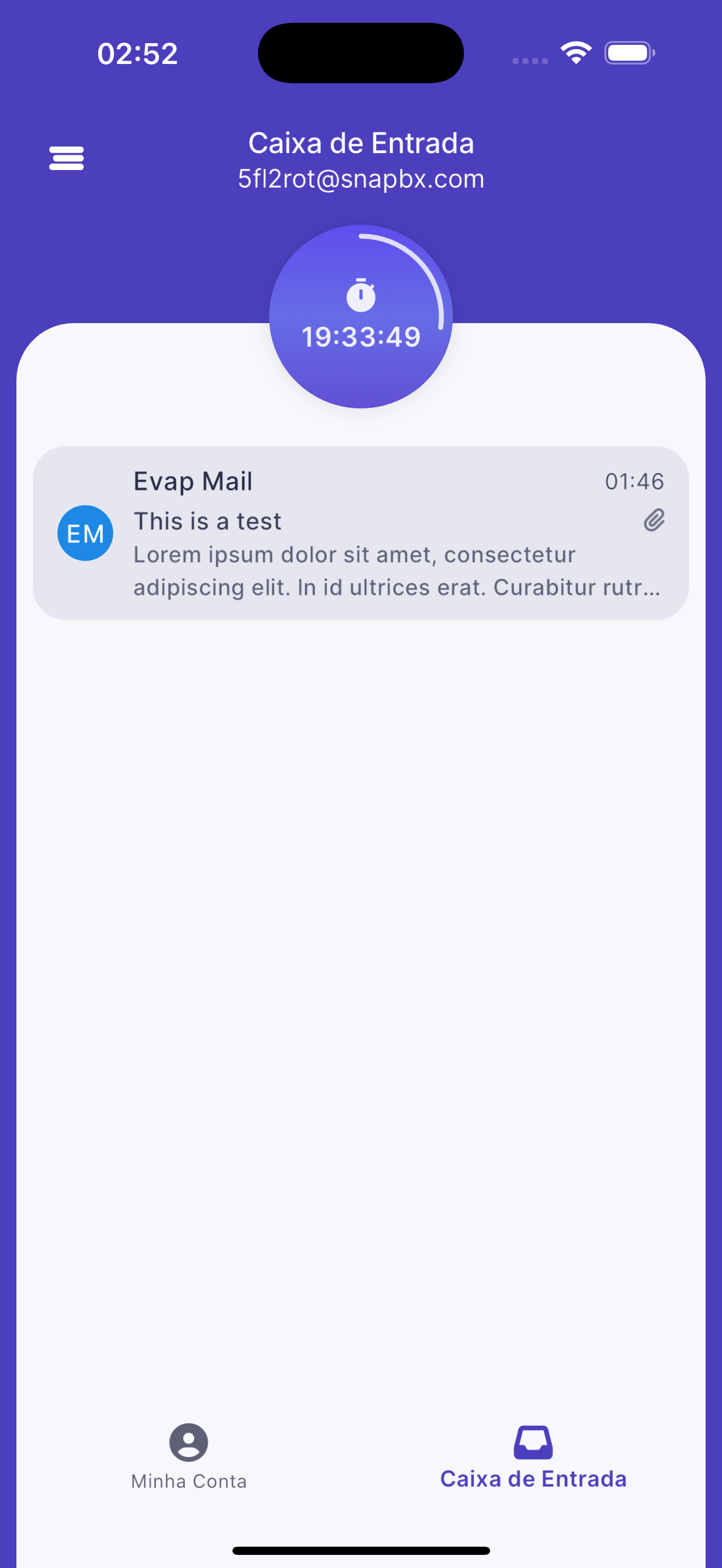
Task: Tap the 19:33:49 countdown timer button
Action: pos(361,317)
